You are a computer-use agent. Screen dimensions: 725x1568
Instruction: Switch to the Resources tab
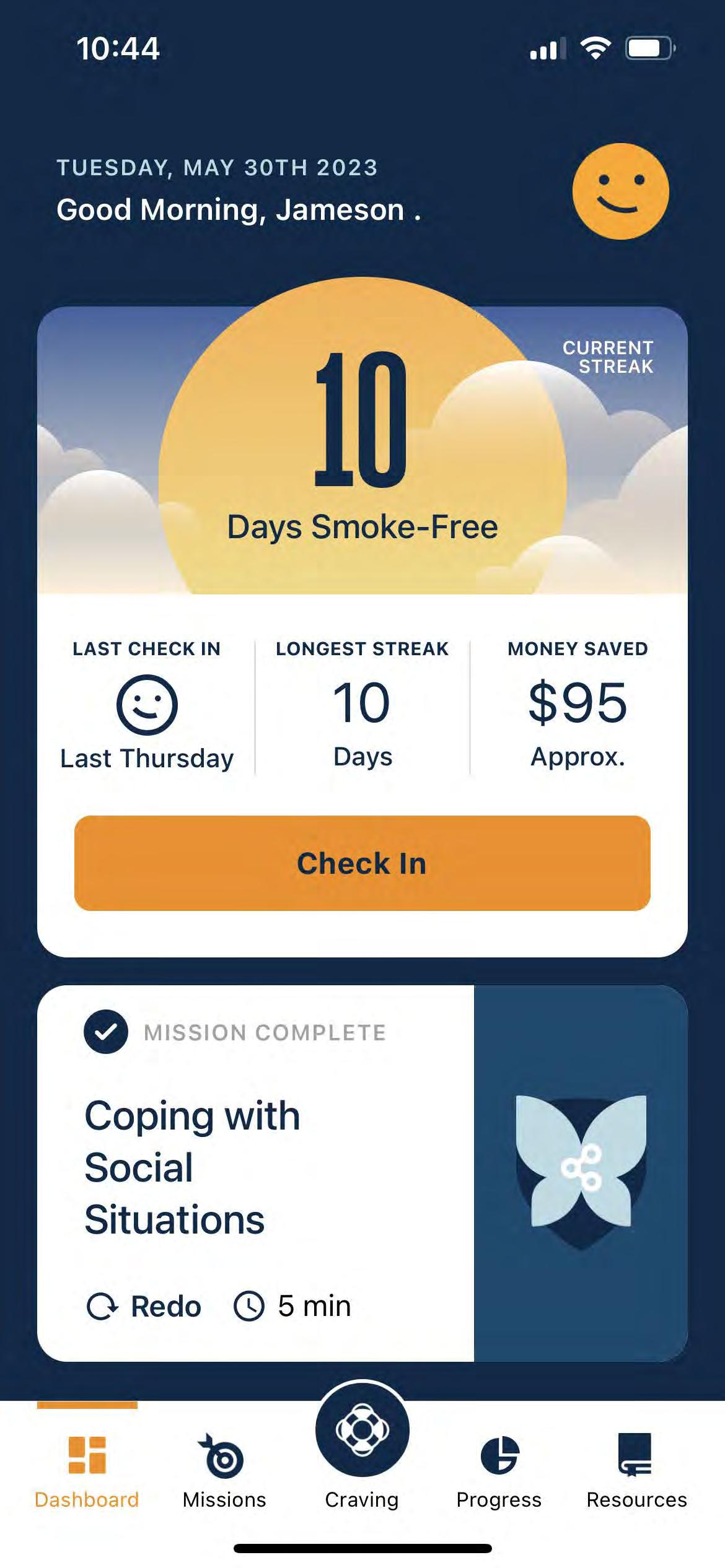636,1470
